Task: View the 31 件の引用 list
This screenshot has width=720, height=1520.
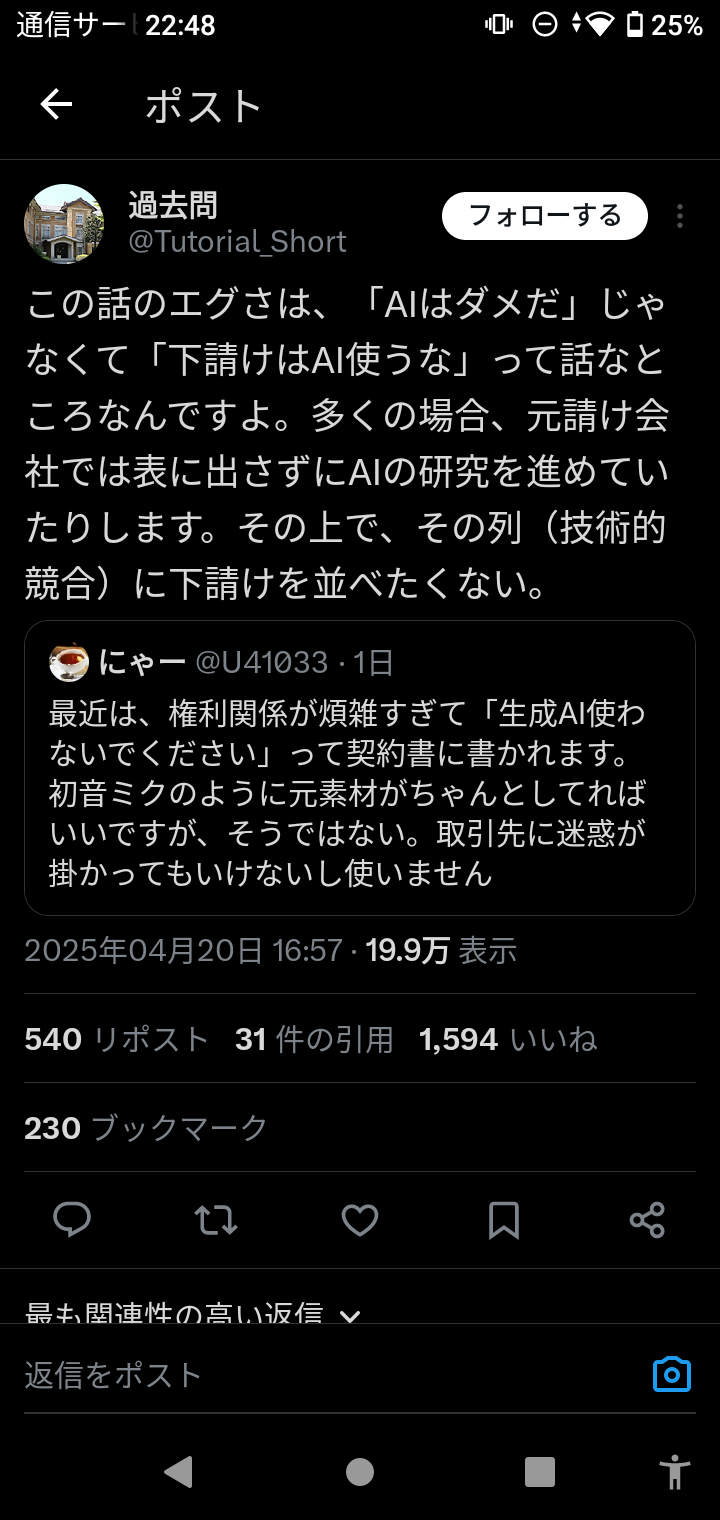Action: [314, 1039]
